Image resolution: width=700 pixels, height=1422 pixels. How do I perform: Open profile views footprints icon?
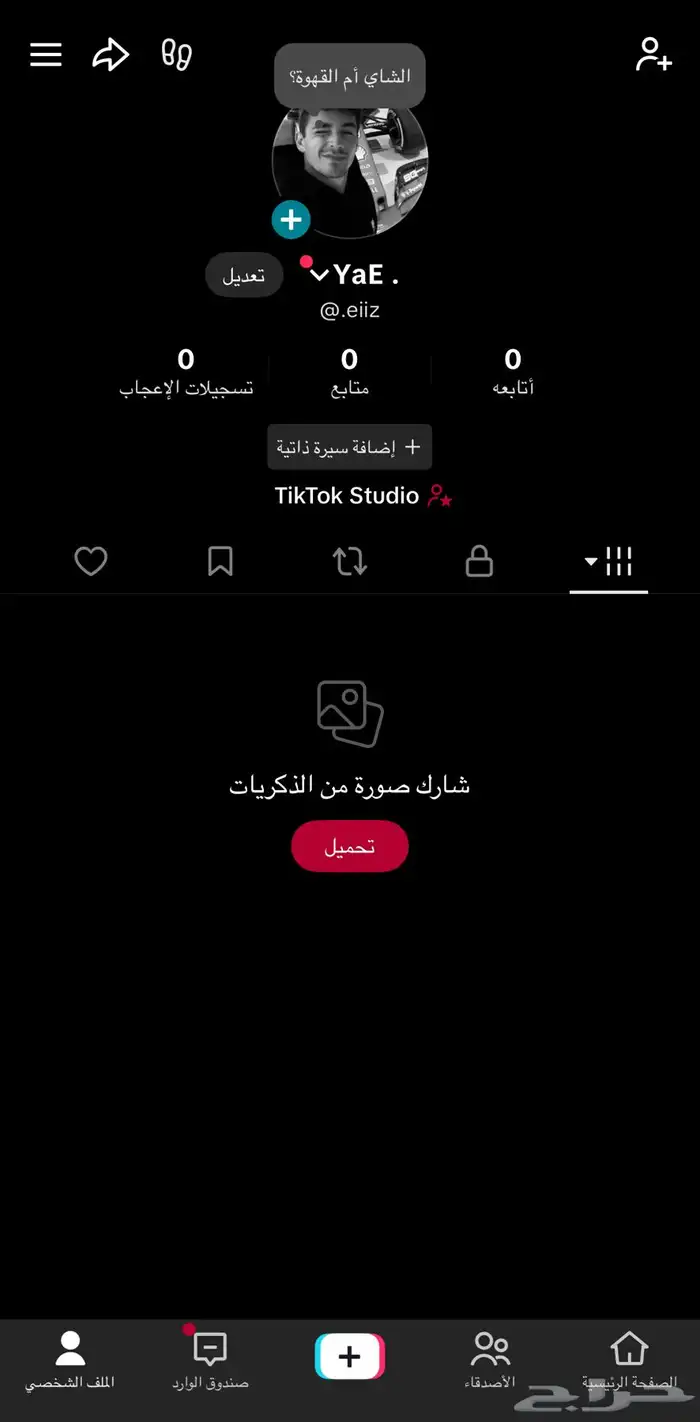pos(177,55)
